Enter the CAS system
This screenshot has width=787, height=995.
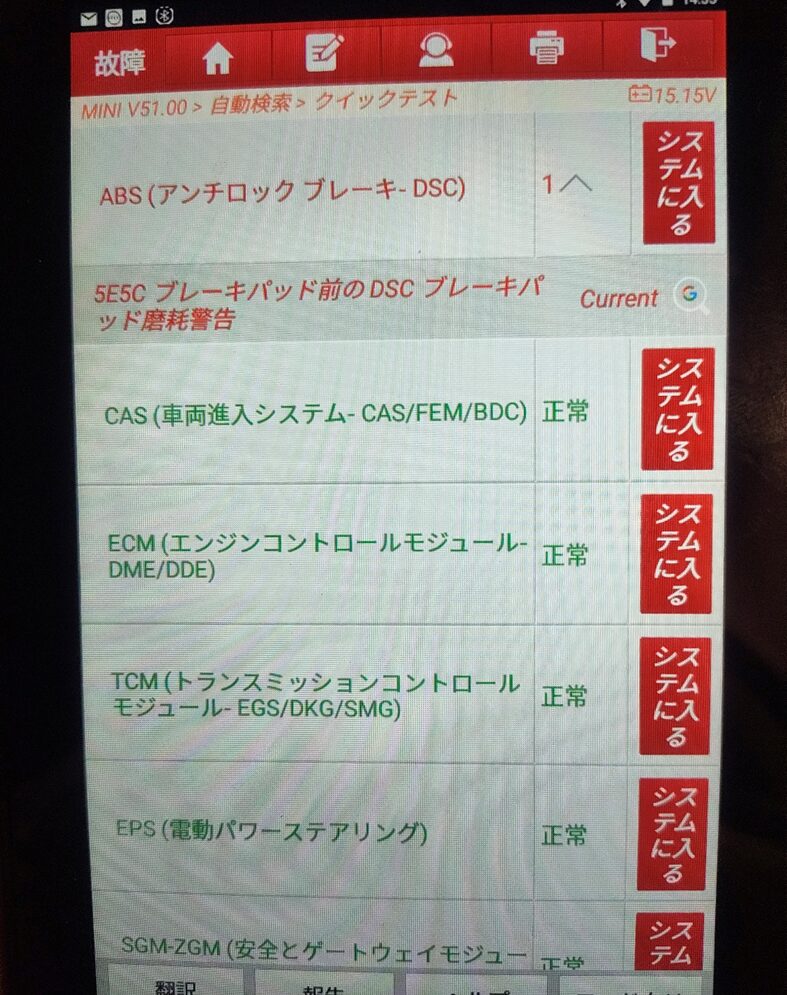[677, 410]
